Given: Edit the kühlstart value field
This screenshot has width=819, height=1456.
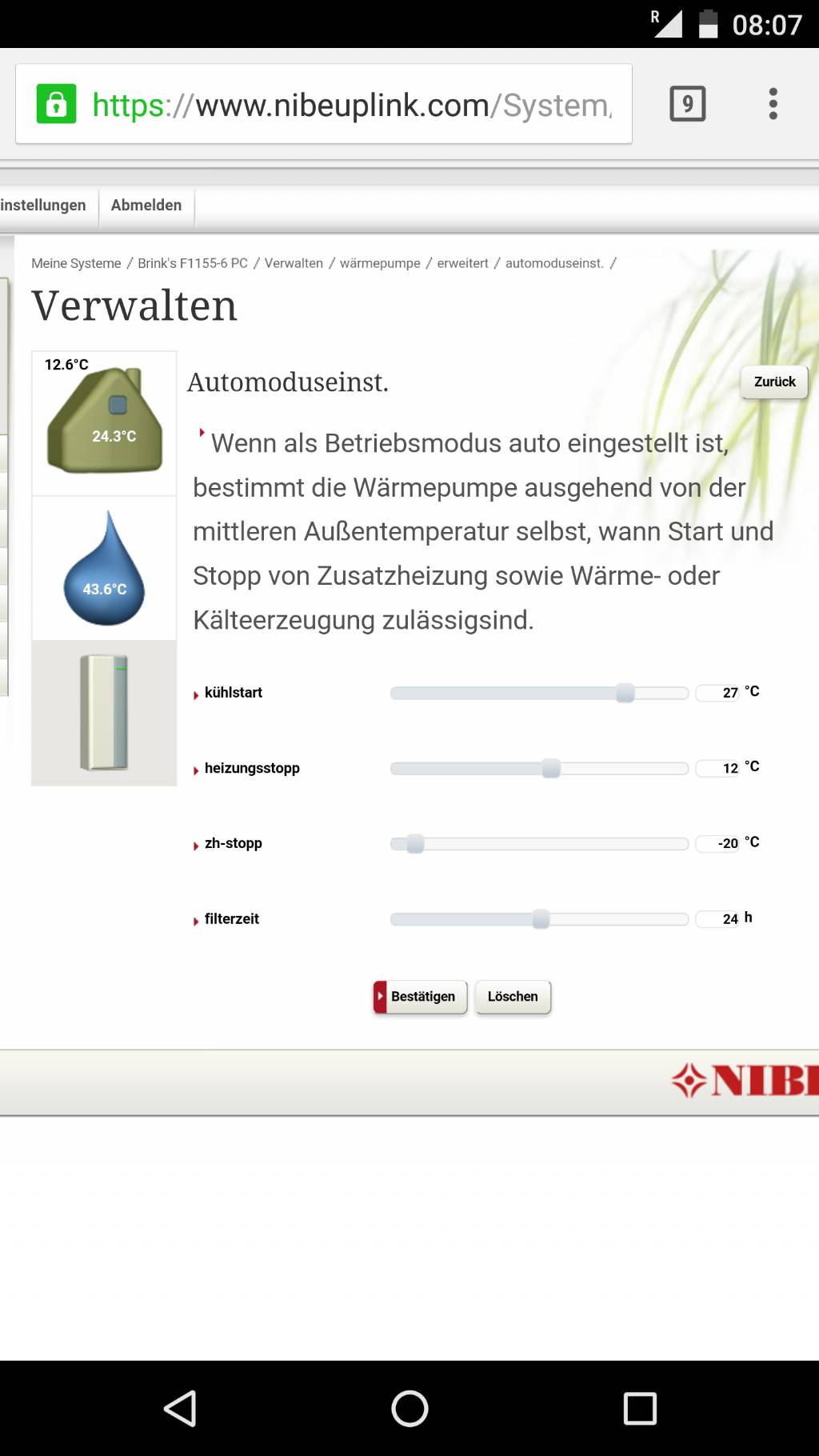Looking at the screenshot, I should coord(718,693).
